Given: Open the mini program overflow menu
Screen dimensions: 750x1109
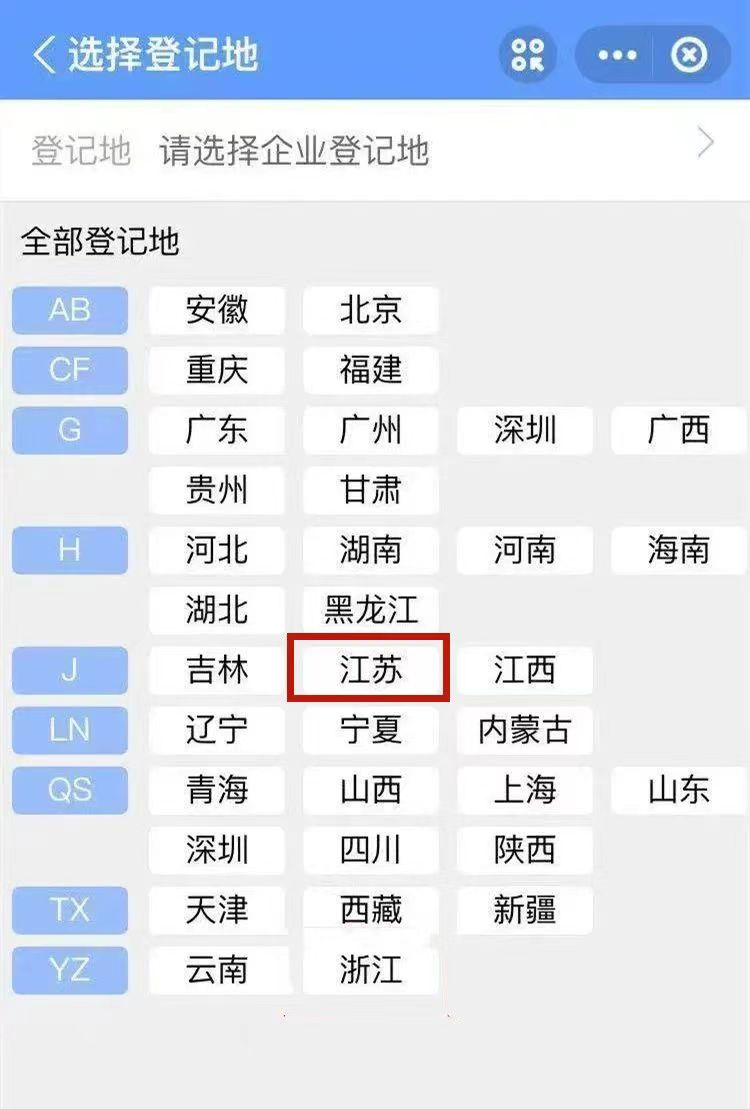Looking at the screenshot, I should [617, 55].
